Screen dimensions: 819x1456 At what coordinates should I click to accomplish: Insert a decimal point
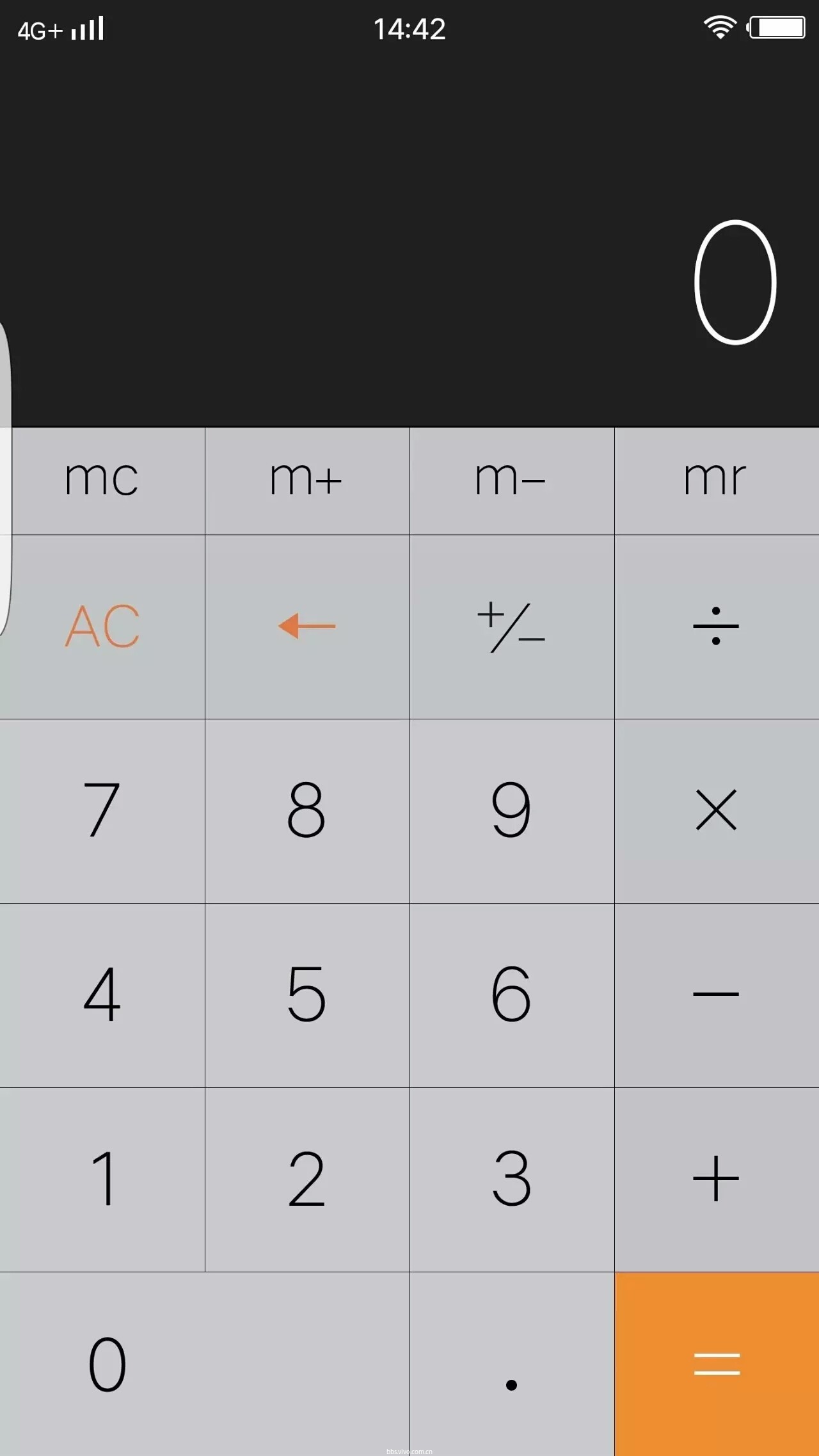coord(512,1363)
